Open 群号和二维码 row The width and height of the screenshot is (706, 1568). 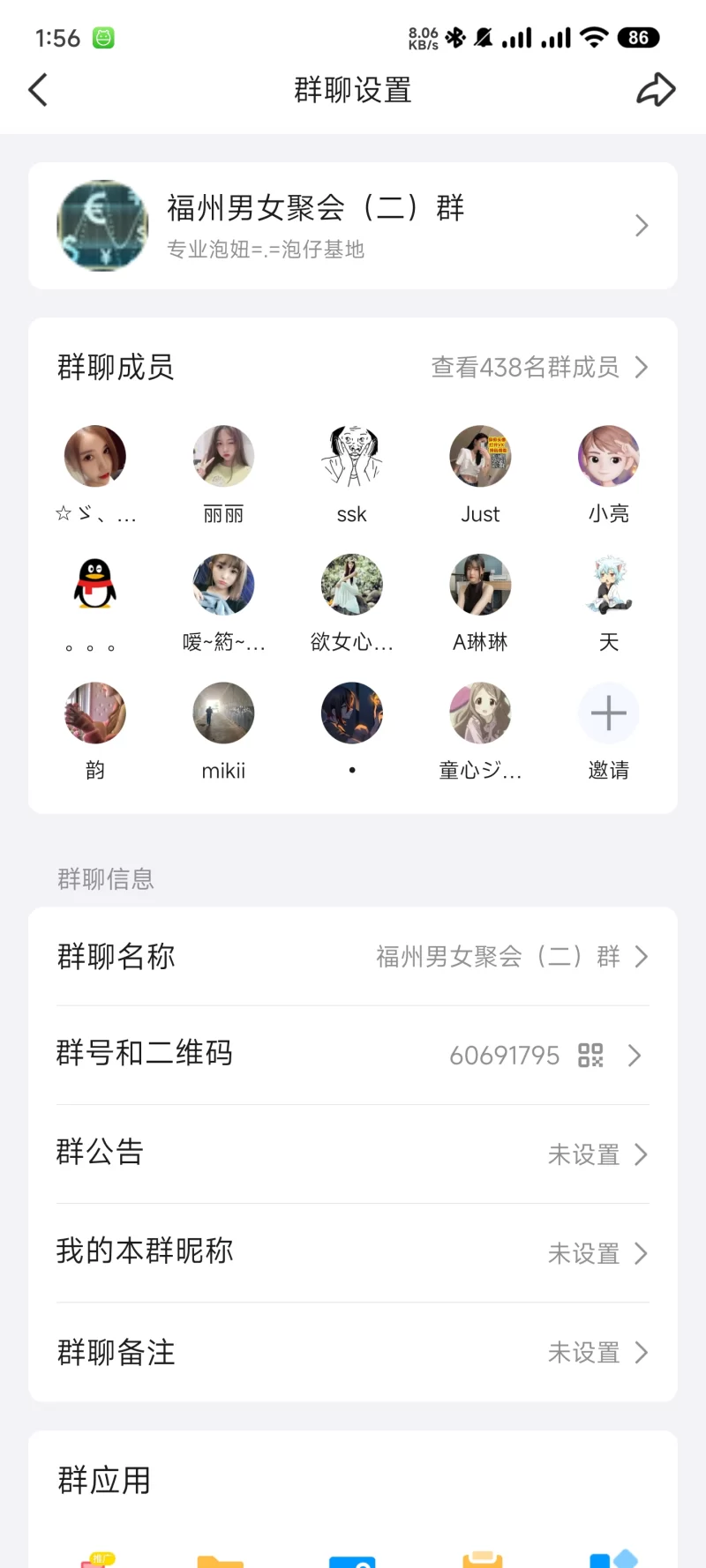(x=353, y=1055)
